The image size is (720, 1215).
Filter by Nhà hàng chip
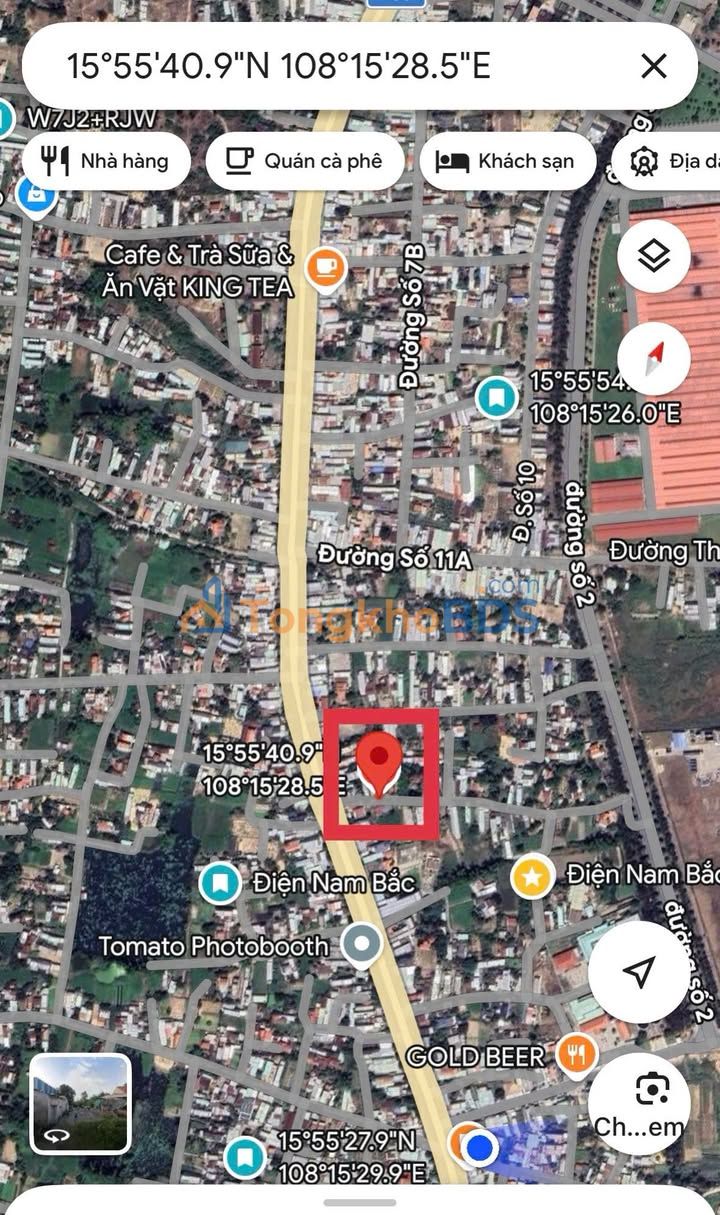pyautogui.click(x=106, y=161)
